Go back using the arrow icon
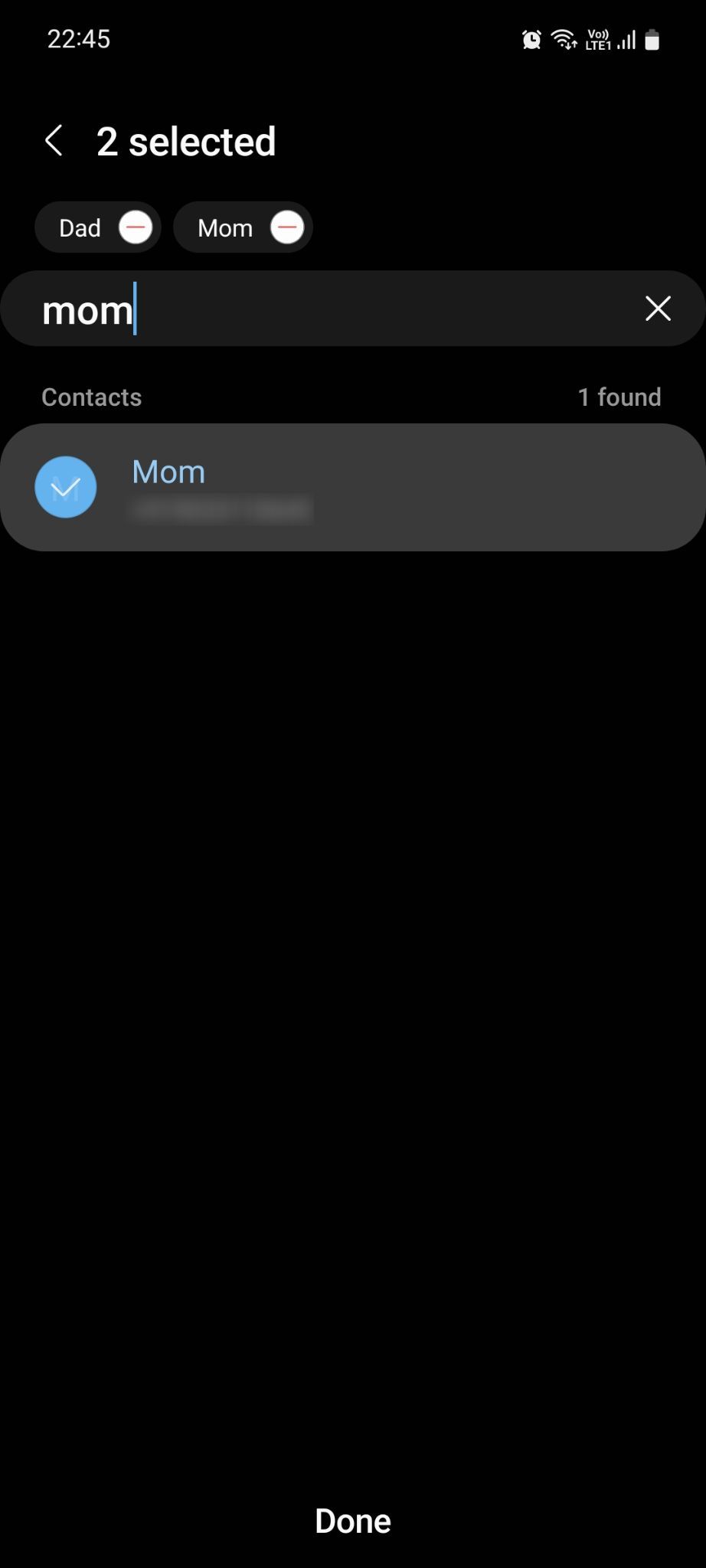Screen dimensions: 706x1568 pyautogui.click(x=54, y=141)
